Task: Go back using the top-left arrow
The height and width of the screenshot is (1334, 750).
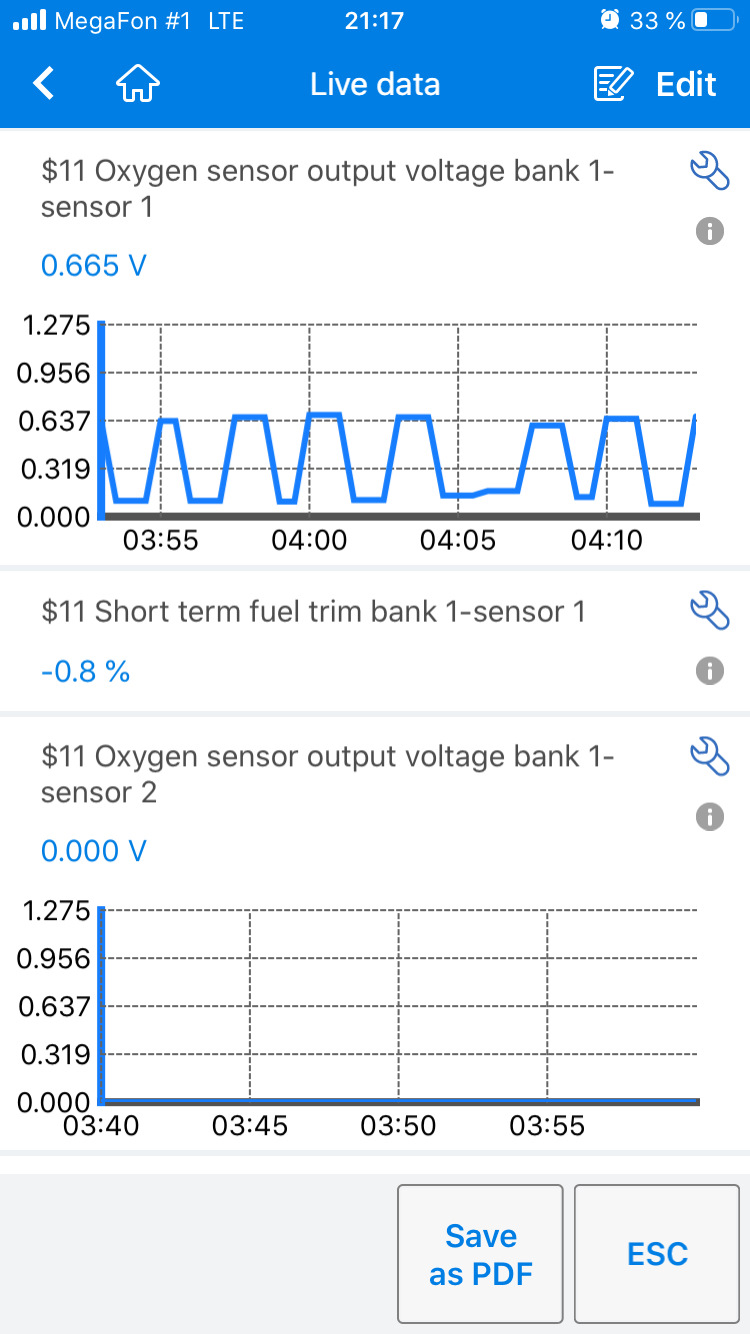Action: coord(44,84)
